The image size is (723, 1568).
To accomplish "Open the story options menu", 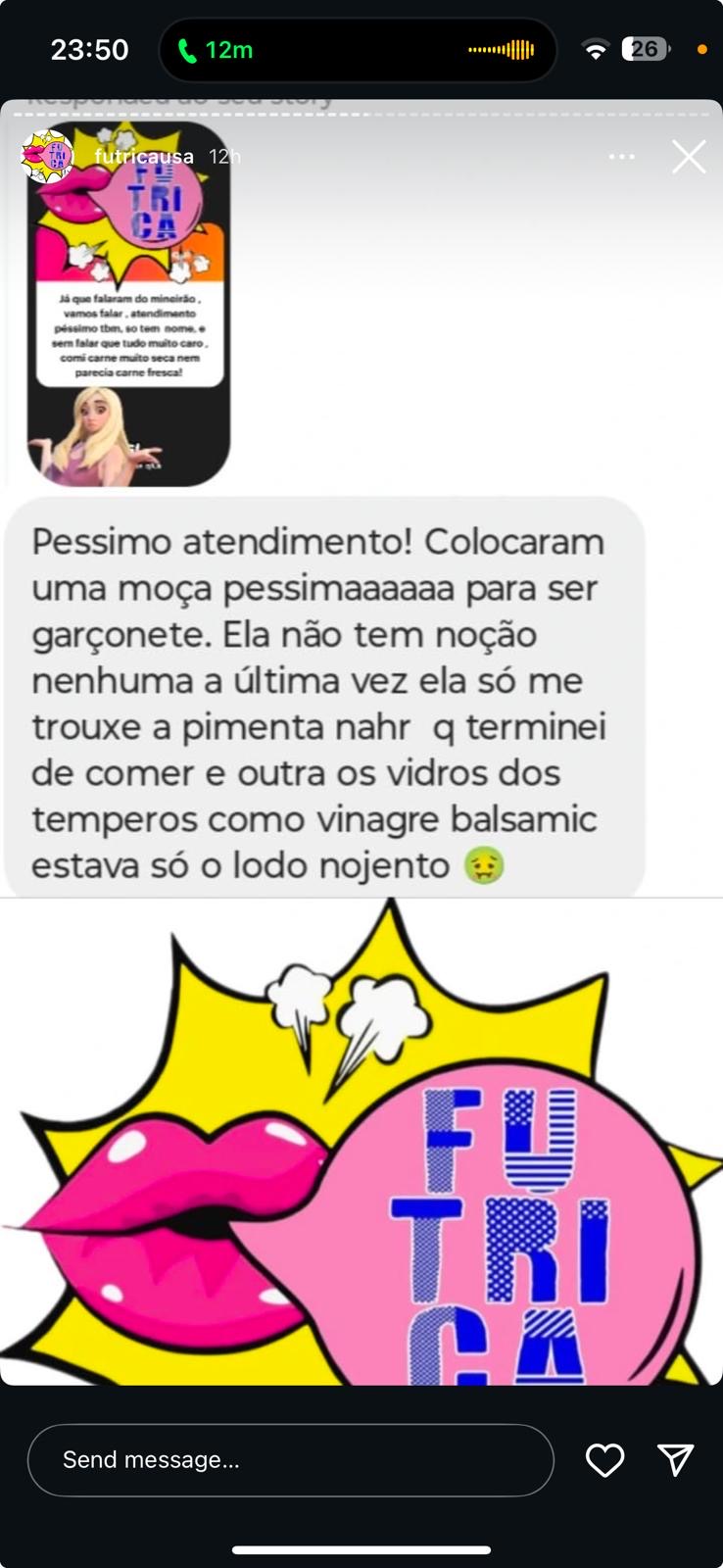I will [621, 157].
